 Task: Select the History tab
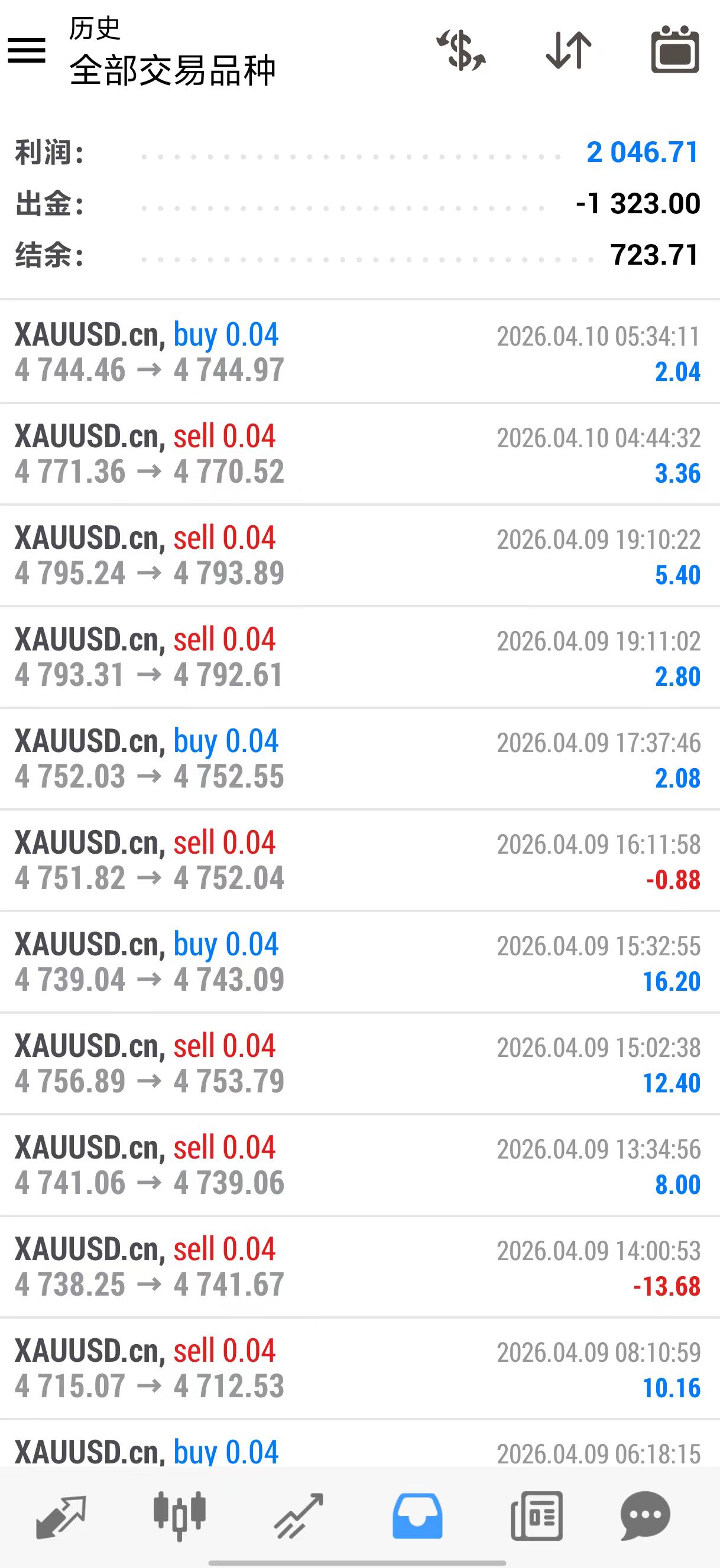tap(417, 1515)
